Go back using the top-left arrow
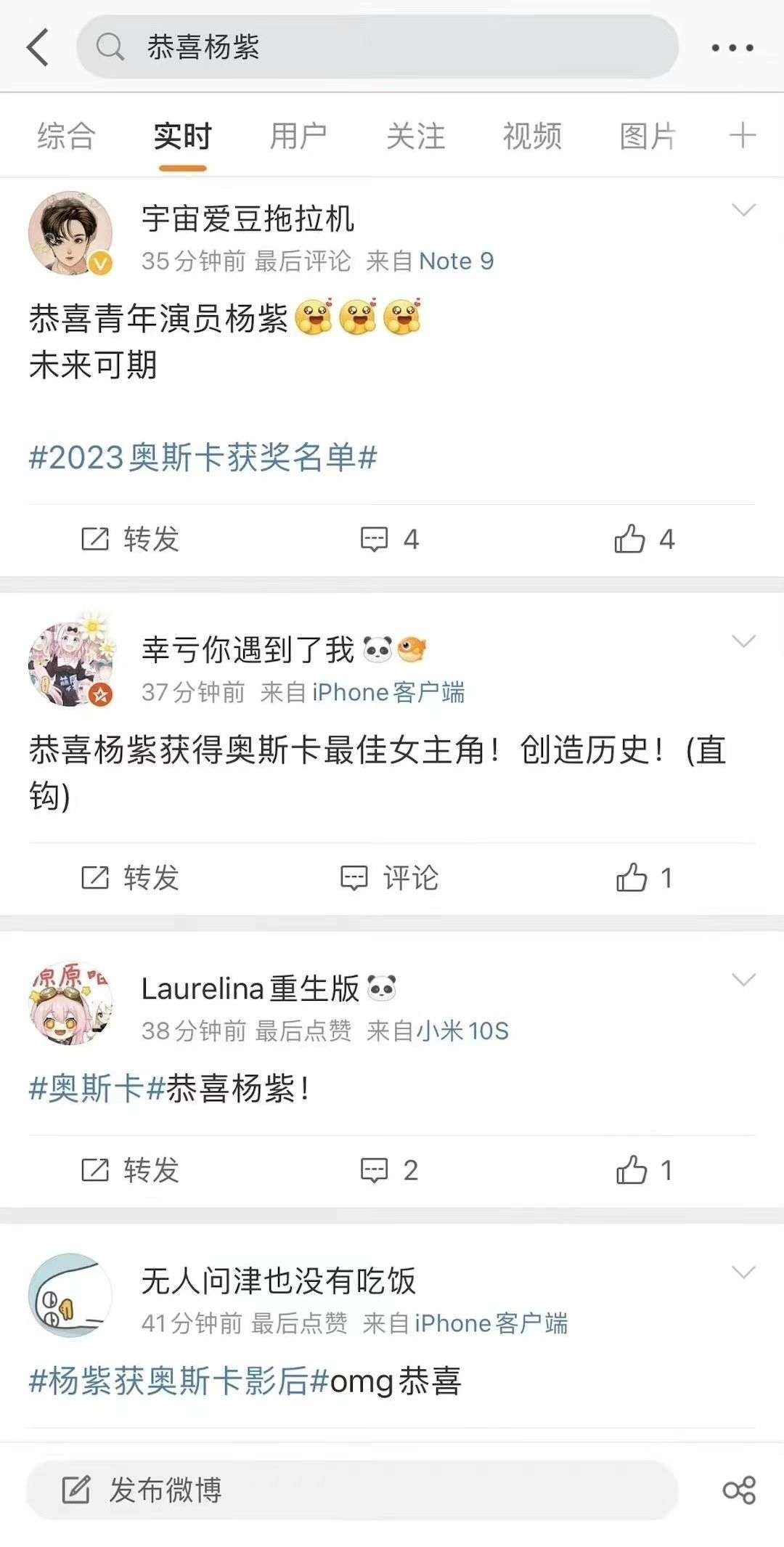Screen dimensions: 784x1547 (x=38, y=48)
